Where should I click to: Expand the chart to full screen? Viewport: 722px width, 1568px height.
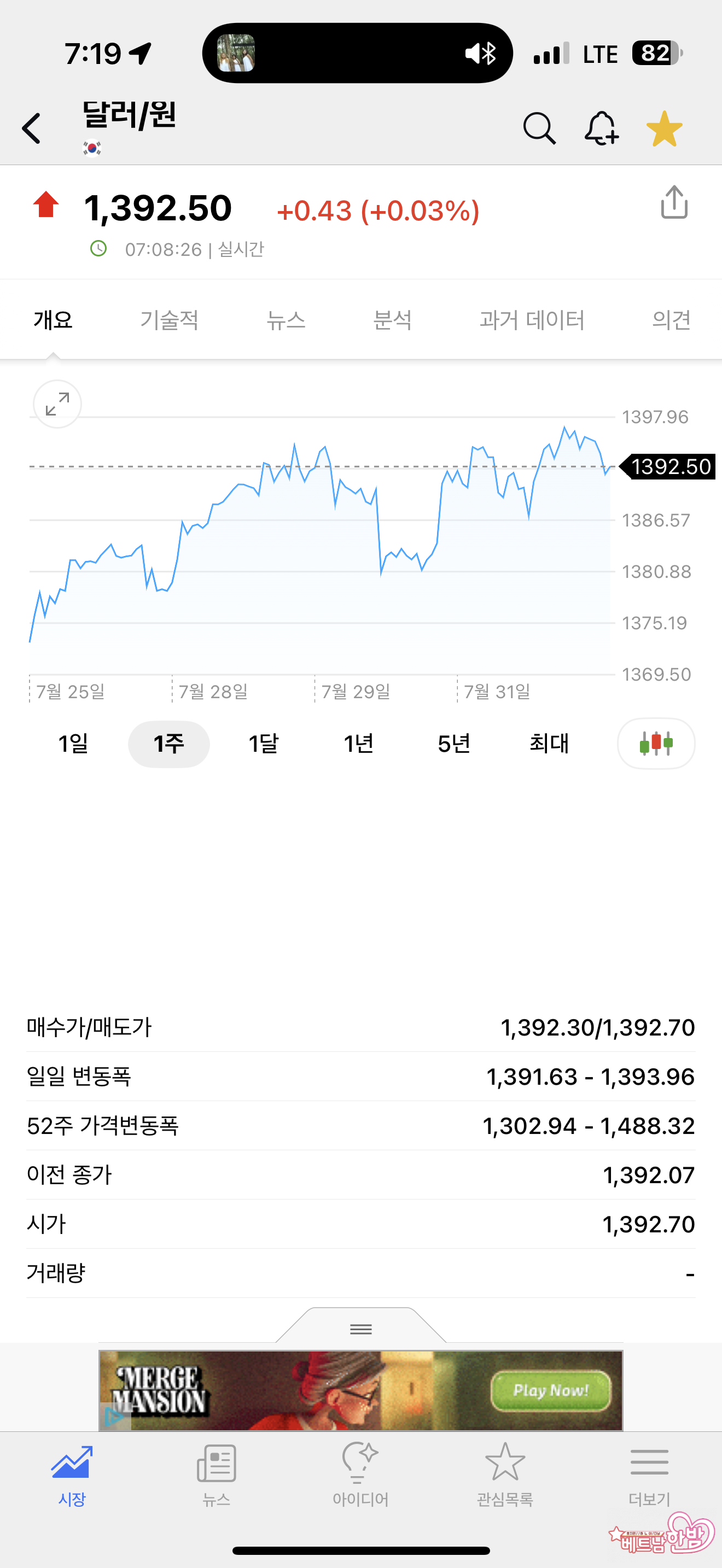(x=57, y=404)
